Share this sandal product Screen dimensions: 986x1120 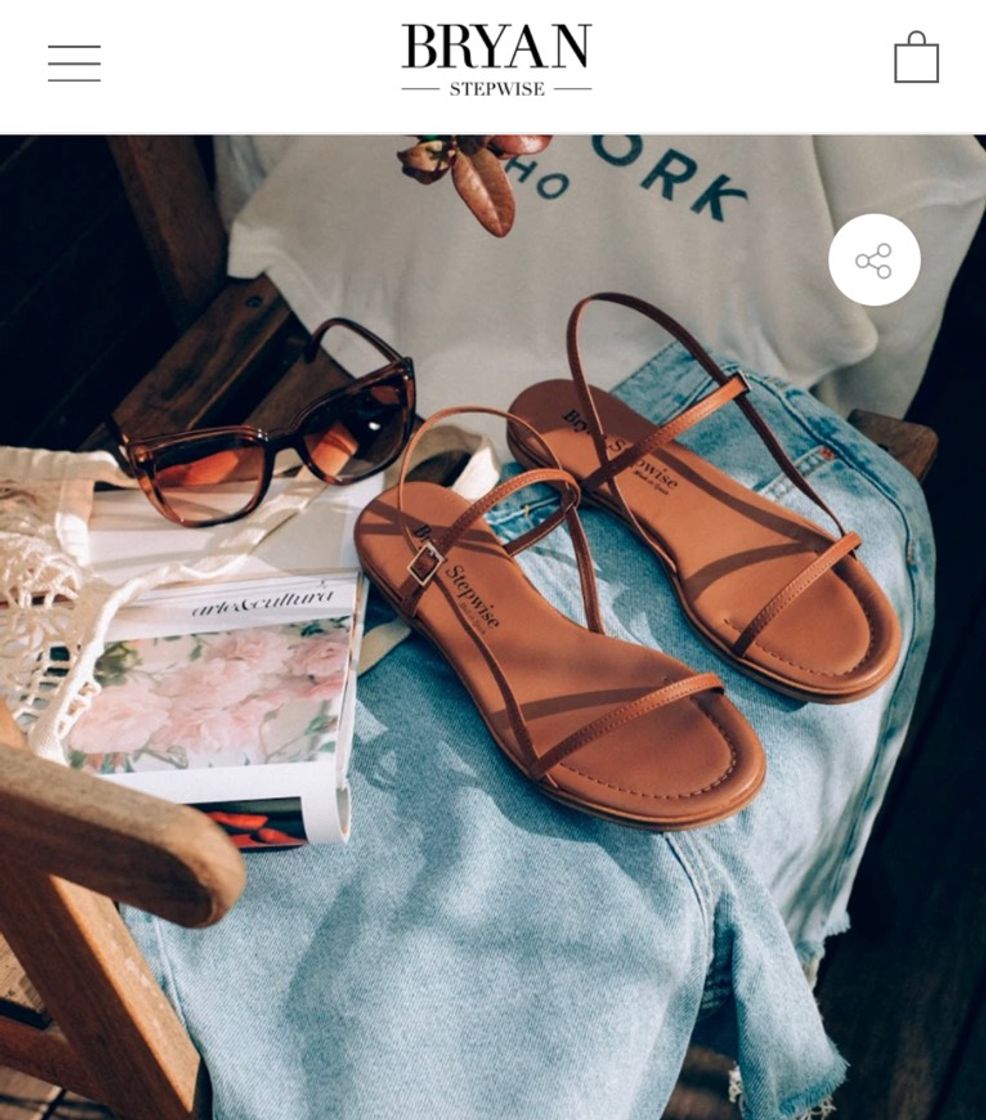point(874,260)
